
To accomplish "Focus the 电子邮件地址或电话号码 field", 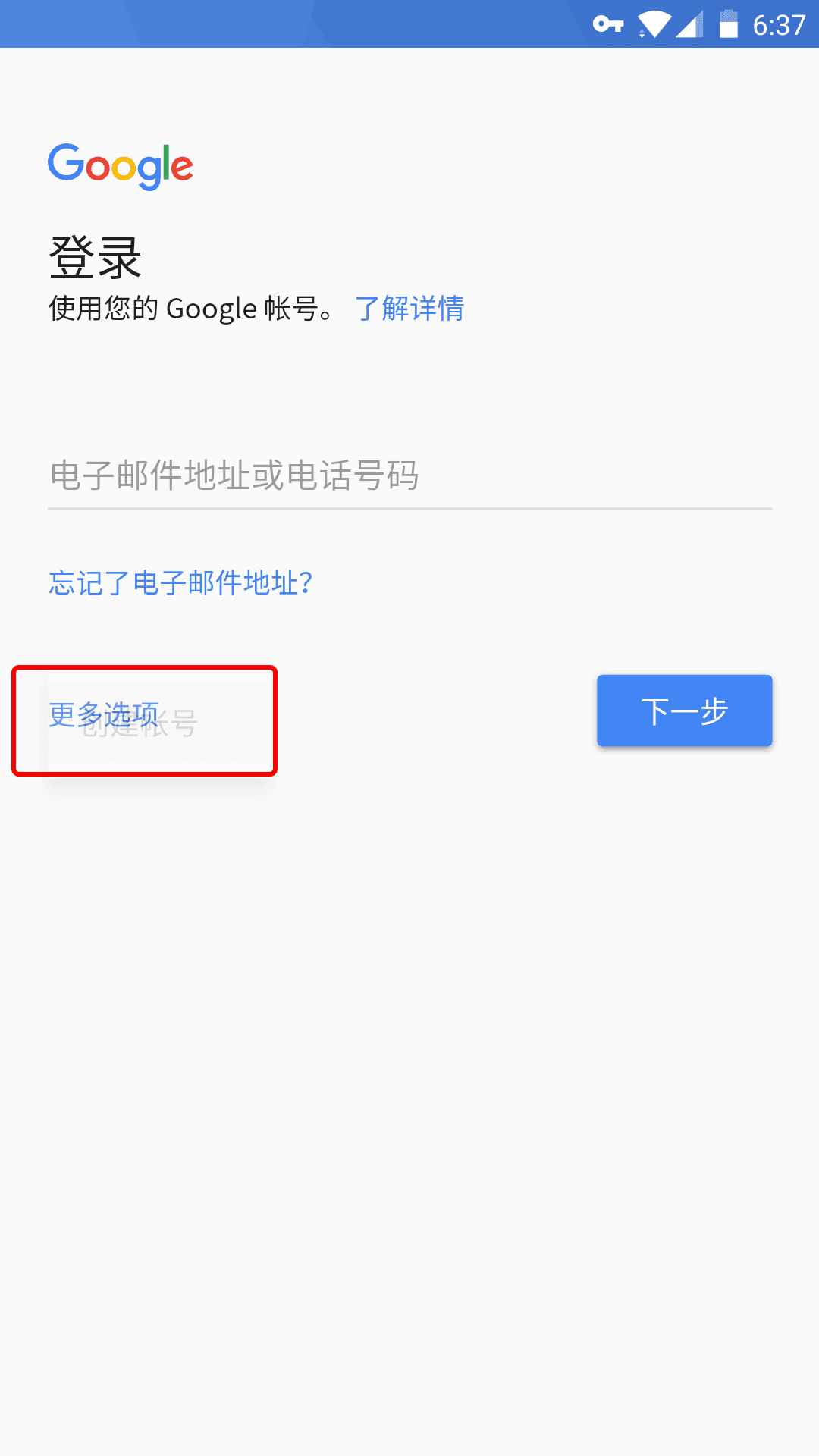I will (409, 476).
